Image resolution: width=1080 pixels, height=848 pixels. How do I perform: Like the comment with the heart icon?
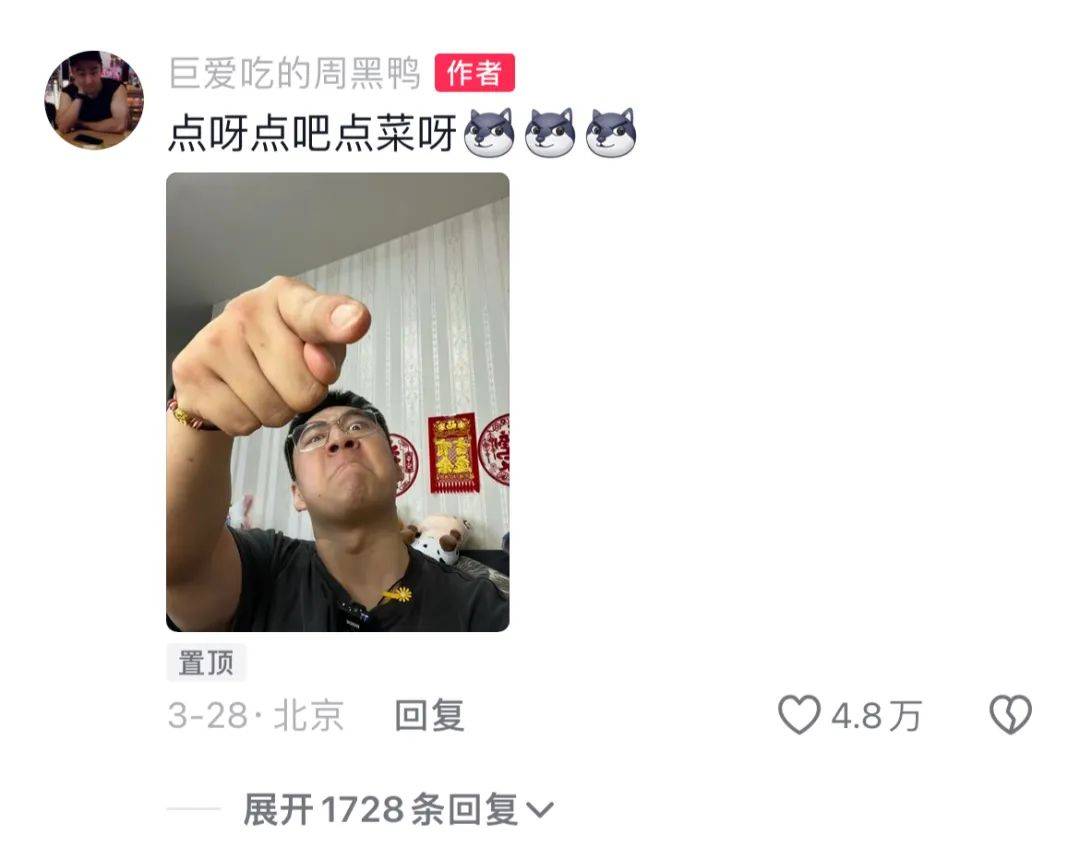pos(799,715)
